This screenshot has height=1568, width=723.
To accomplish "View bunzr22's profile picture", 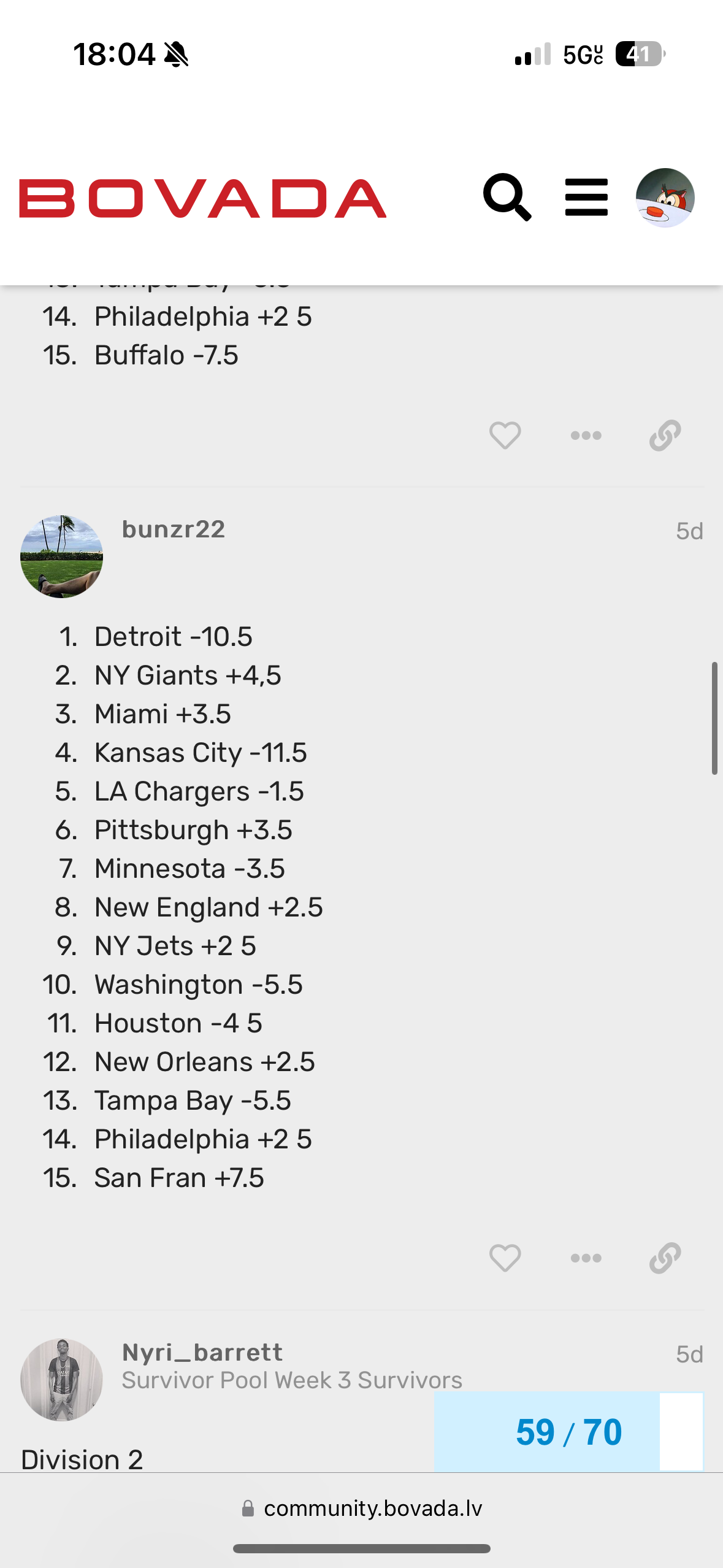I will (x=61, y=556).
